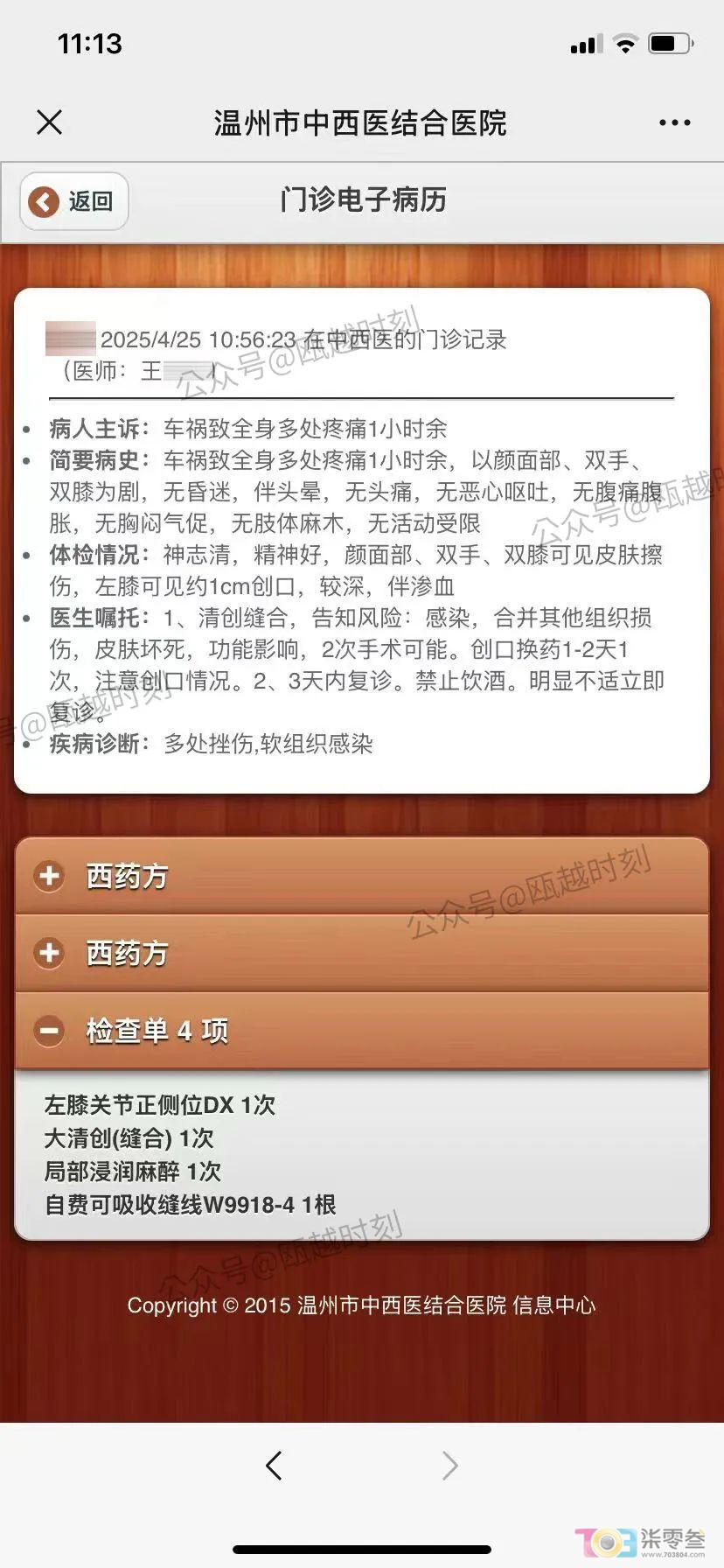Tap the 返回 back button
Screen dimensions: 724x1568
point(74,201)
